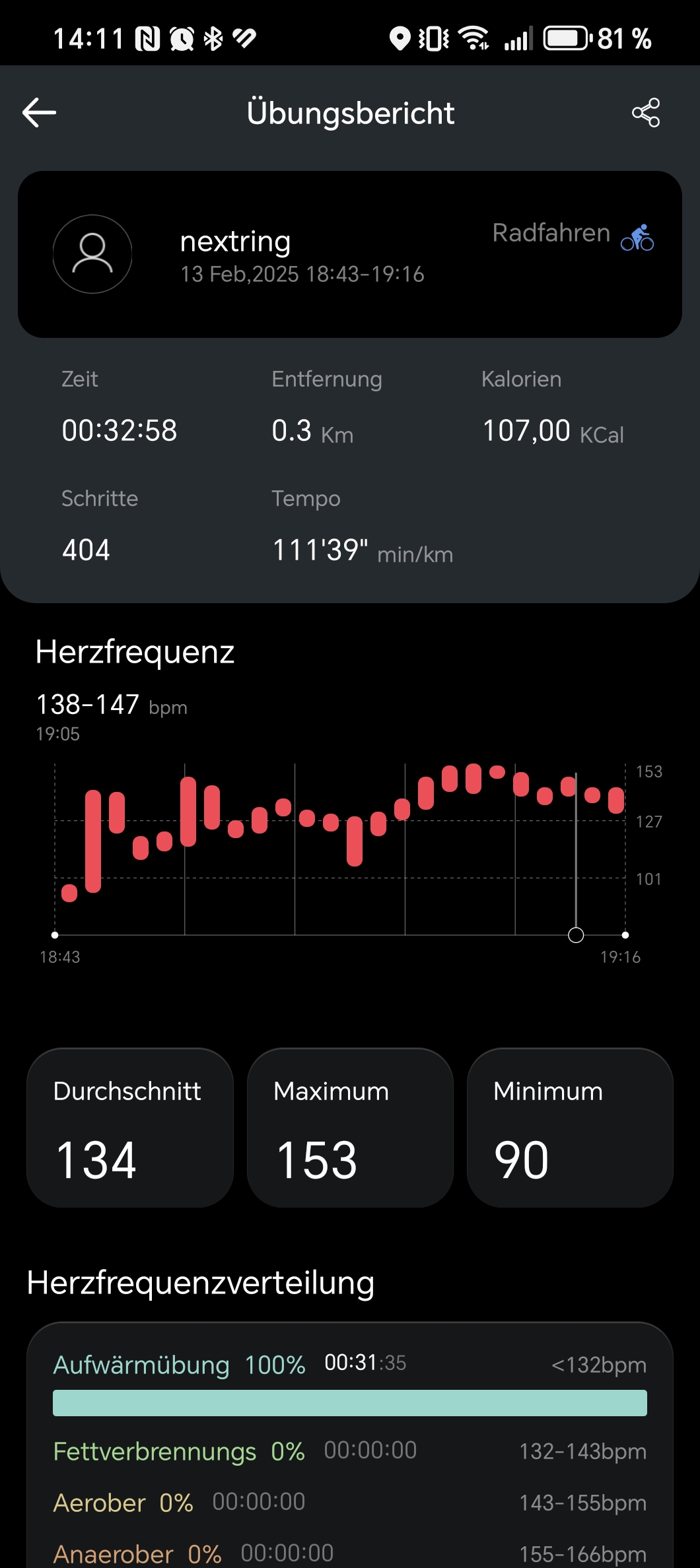Viewport: 700px width, 1568px height.
Task: Go back from the Übungsbericht screen
Action: click(x=39, y=113)
